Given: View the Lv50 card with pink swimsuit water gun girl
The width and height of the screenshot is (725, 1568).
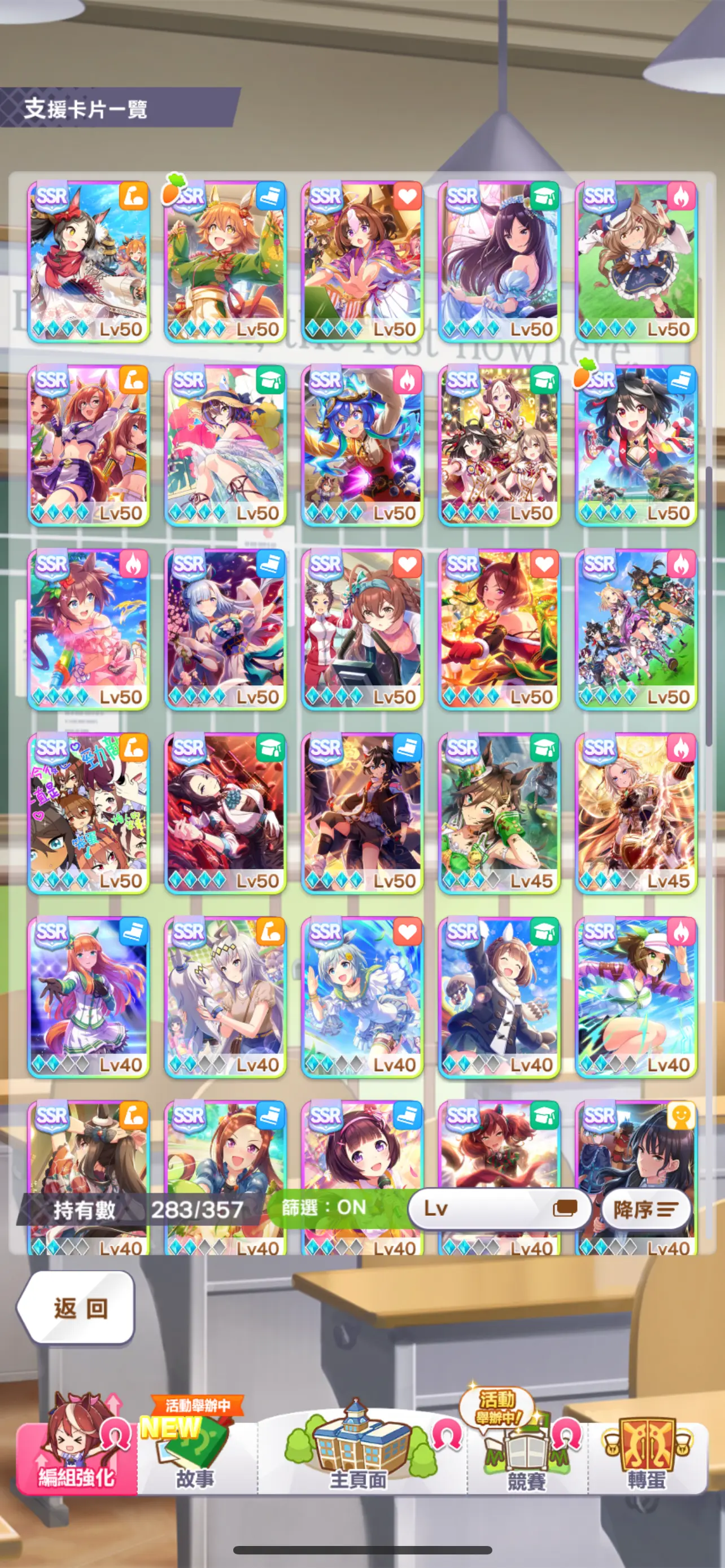Looking at the screenshot, I should click(89, 629).
